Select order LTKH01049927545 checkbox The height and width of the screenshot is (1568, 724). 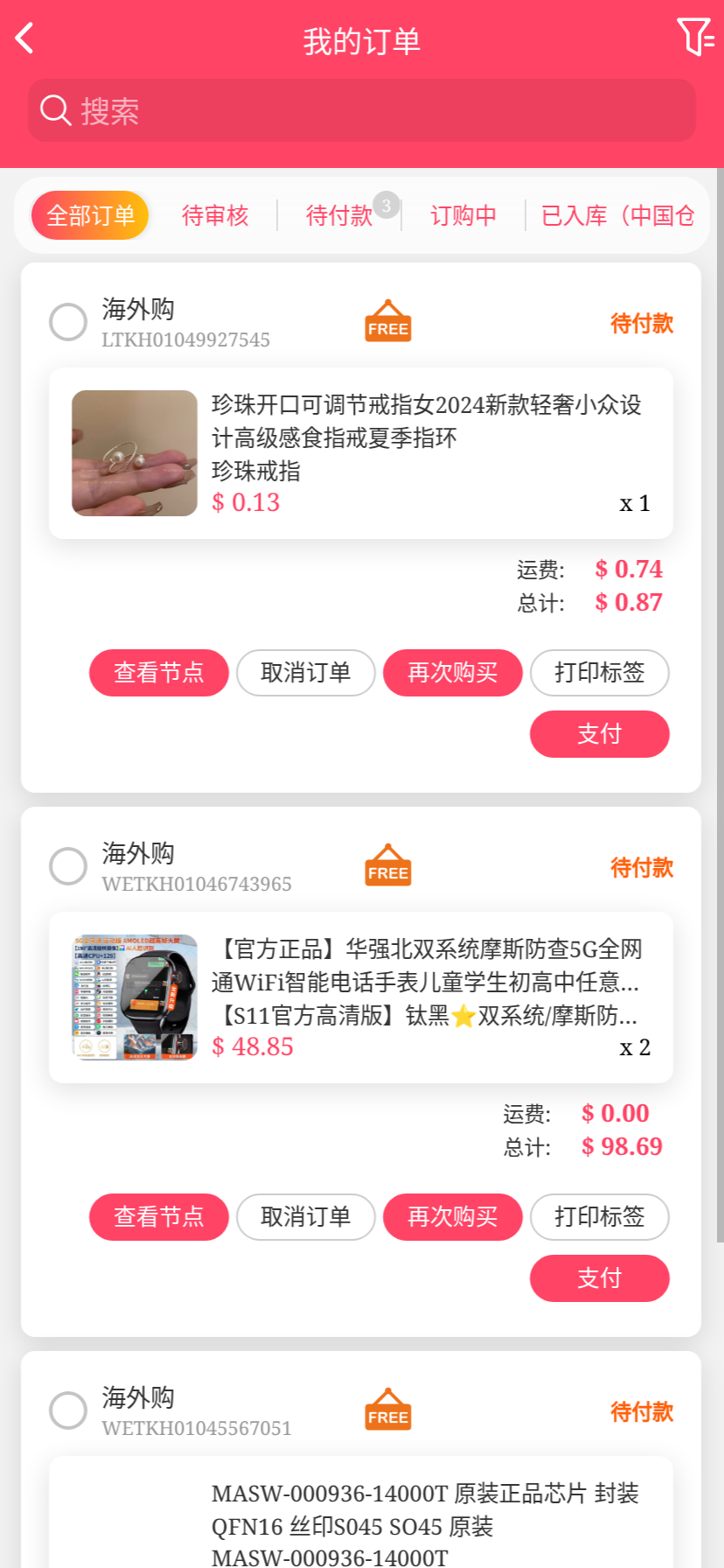[x=68, y=322]
